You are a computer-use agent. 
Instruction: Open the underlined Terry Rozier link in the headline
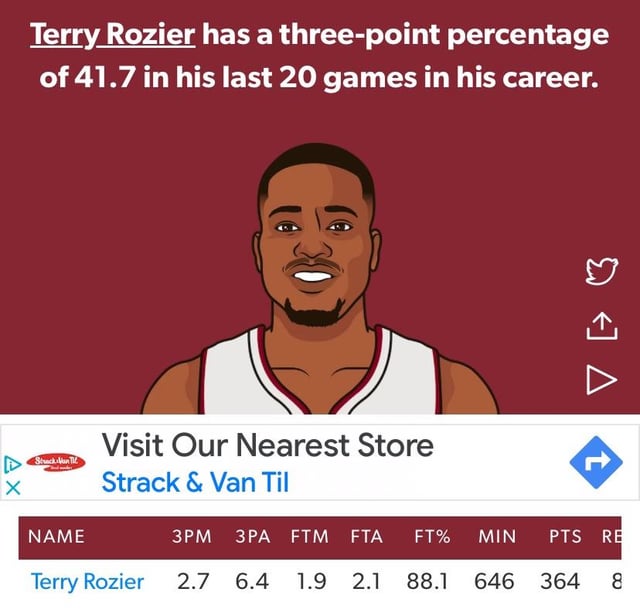[x=113, y=36]
